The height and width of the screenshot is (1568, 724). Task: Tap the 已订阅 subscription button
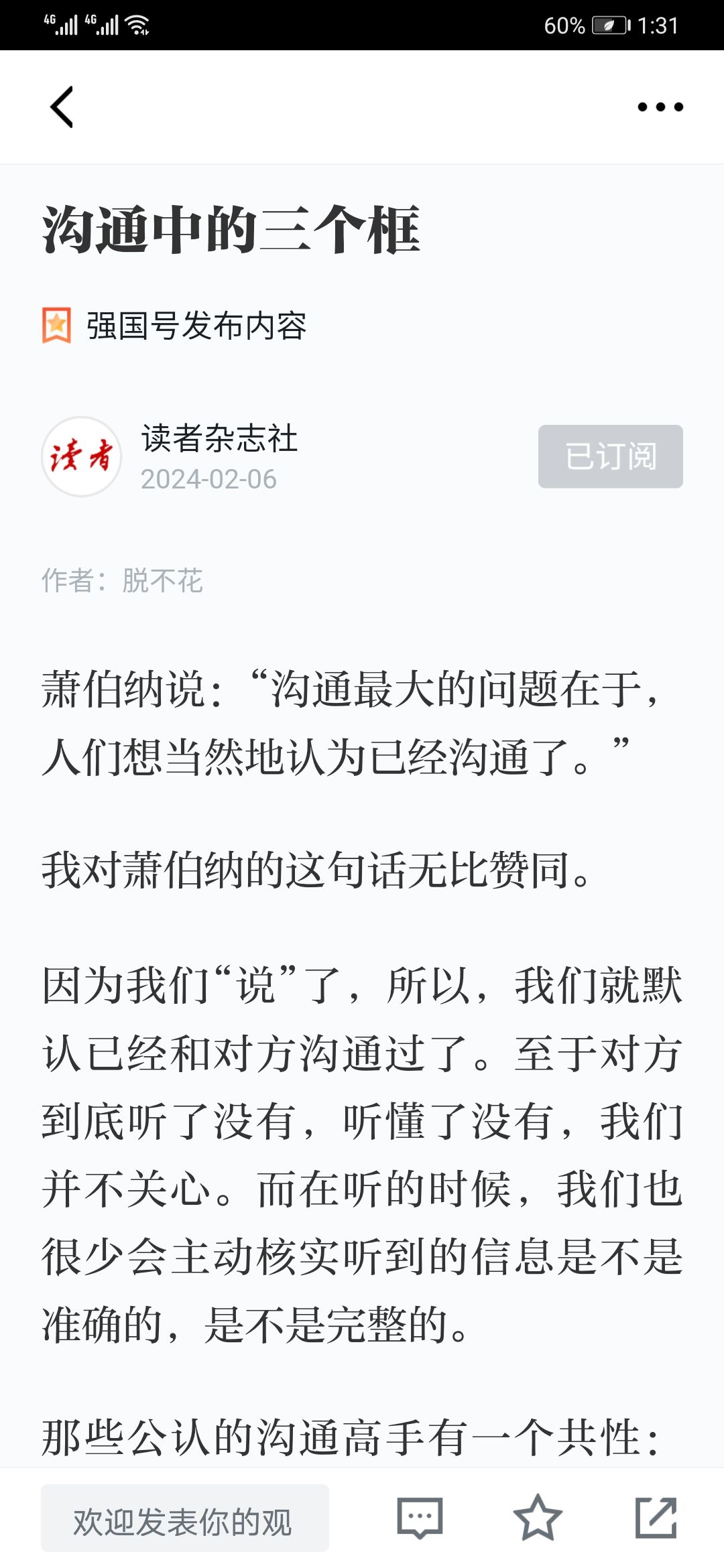pyautogui.click(x=610, y=456)
